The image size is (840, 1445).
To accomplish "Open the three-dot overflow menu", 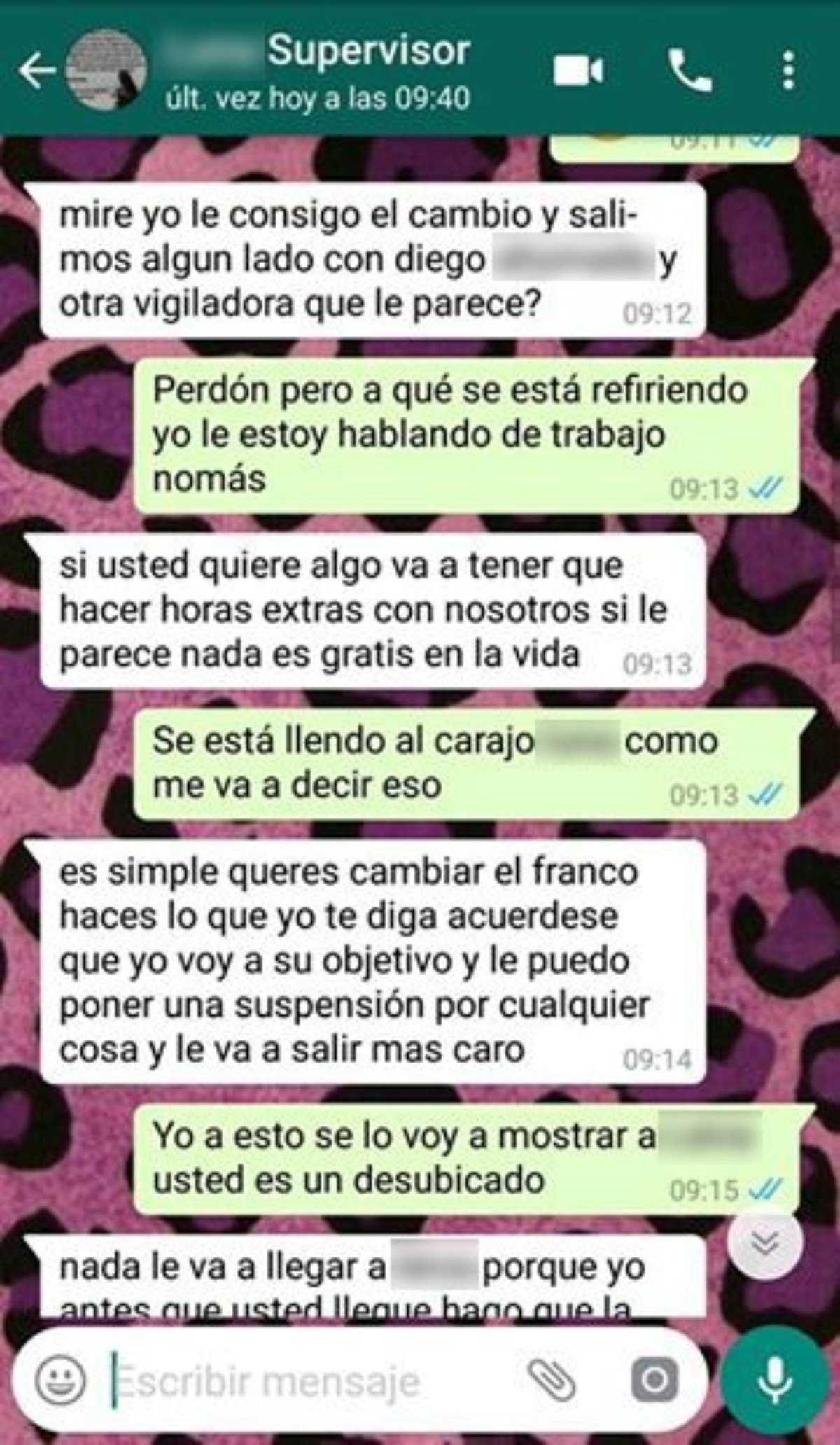I will tap(789, 71).
